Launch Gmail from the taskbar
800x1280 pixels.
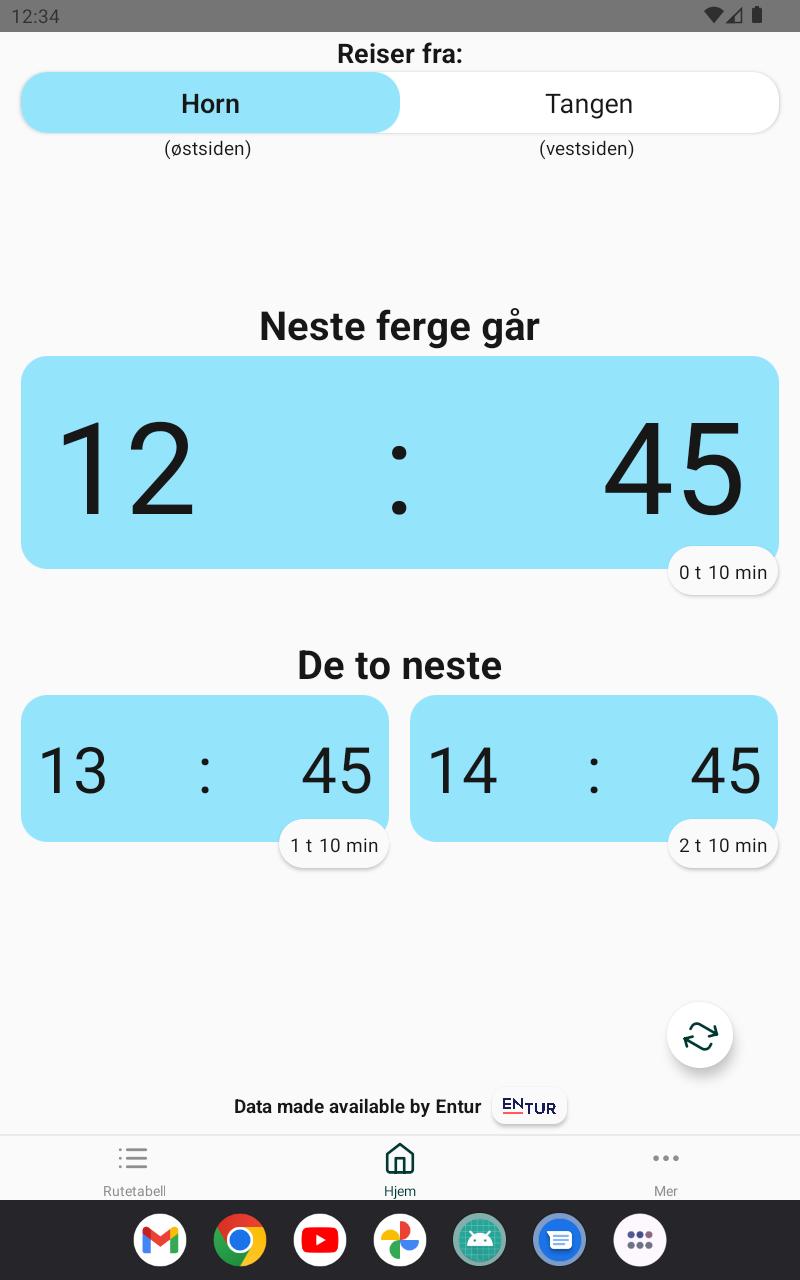coord(160,1241)
